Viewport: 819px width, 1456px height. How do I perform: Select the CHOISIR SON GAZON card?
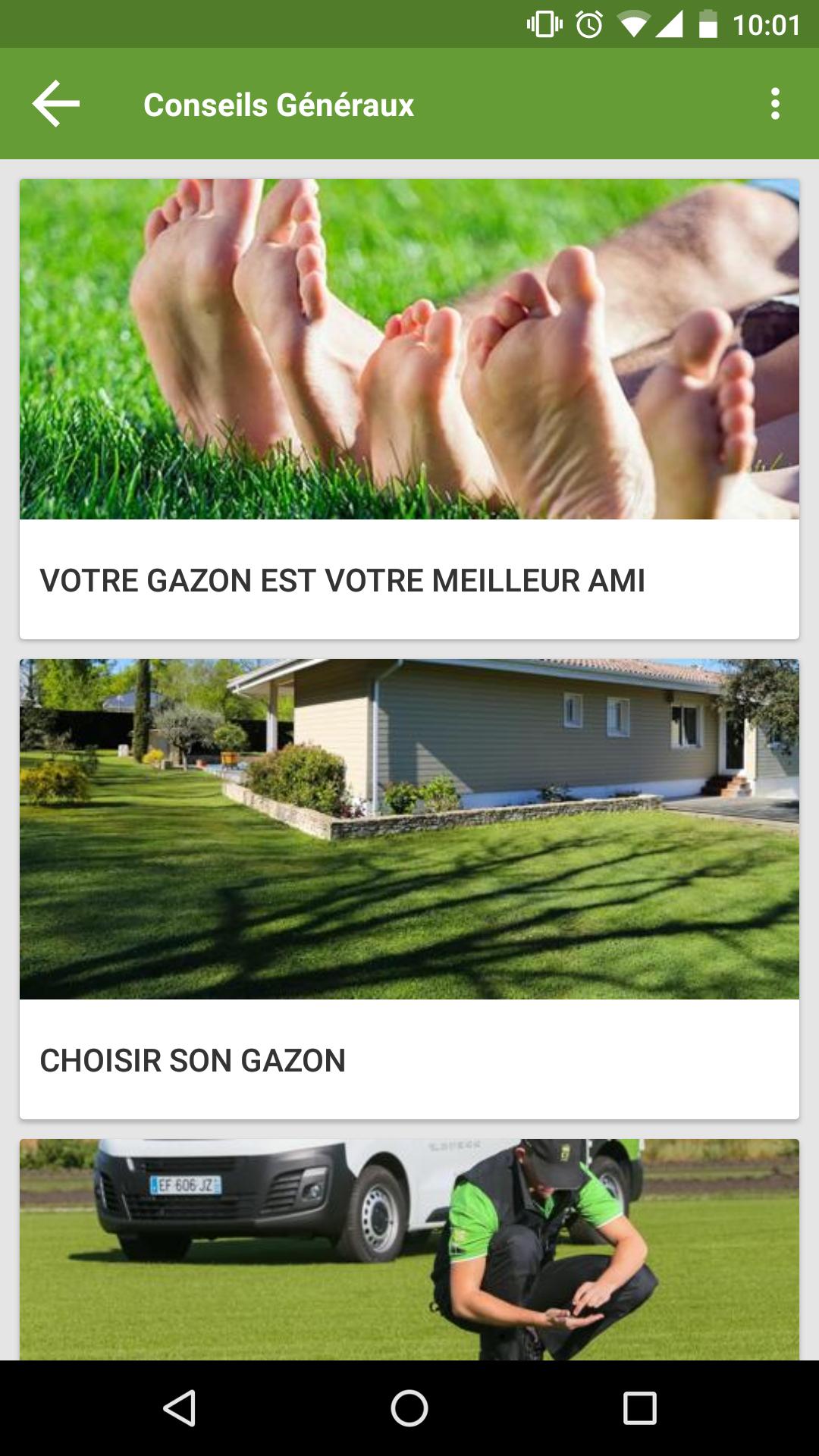pyautogui.click(x=409, y=887)
